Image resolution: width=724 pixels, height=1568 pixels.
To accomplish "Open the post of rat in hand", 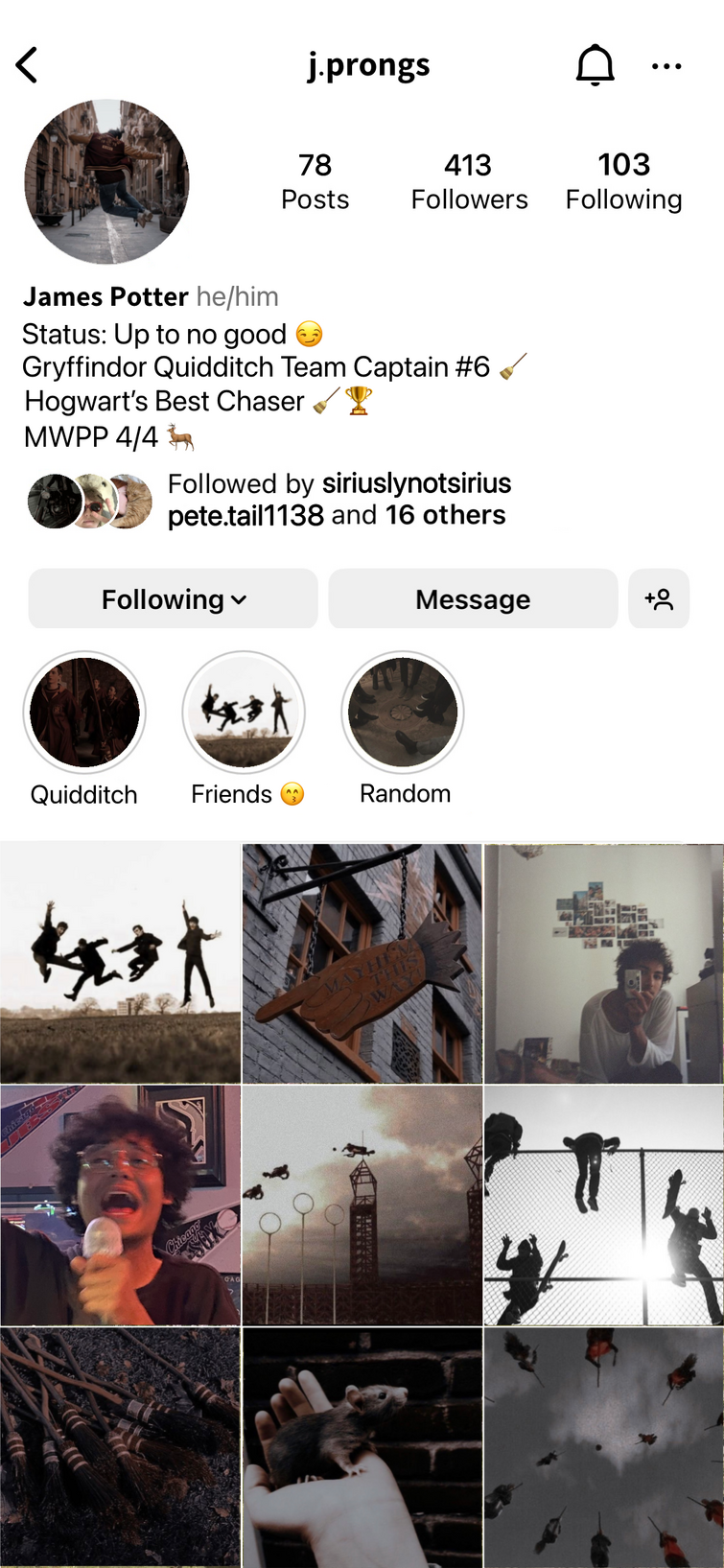I will [x=362, y=1446].
